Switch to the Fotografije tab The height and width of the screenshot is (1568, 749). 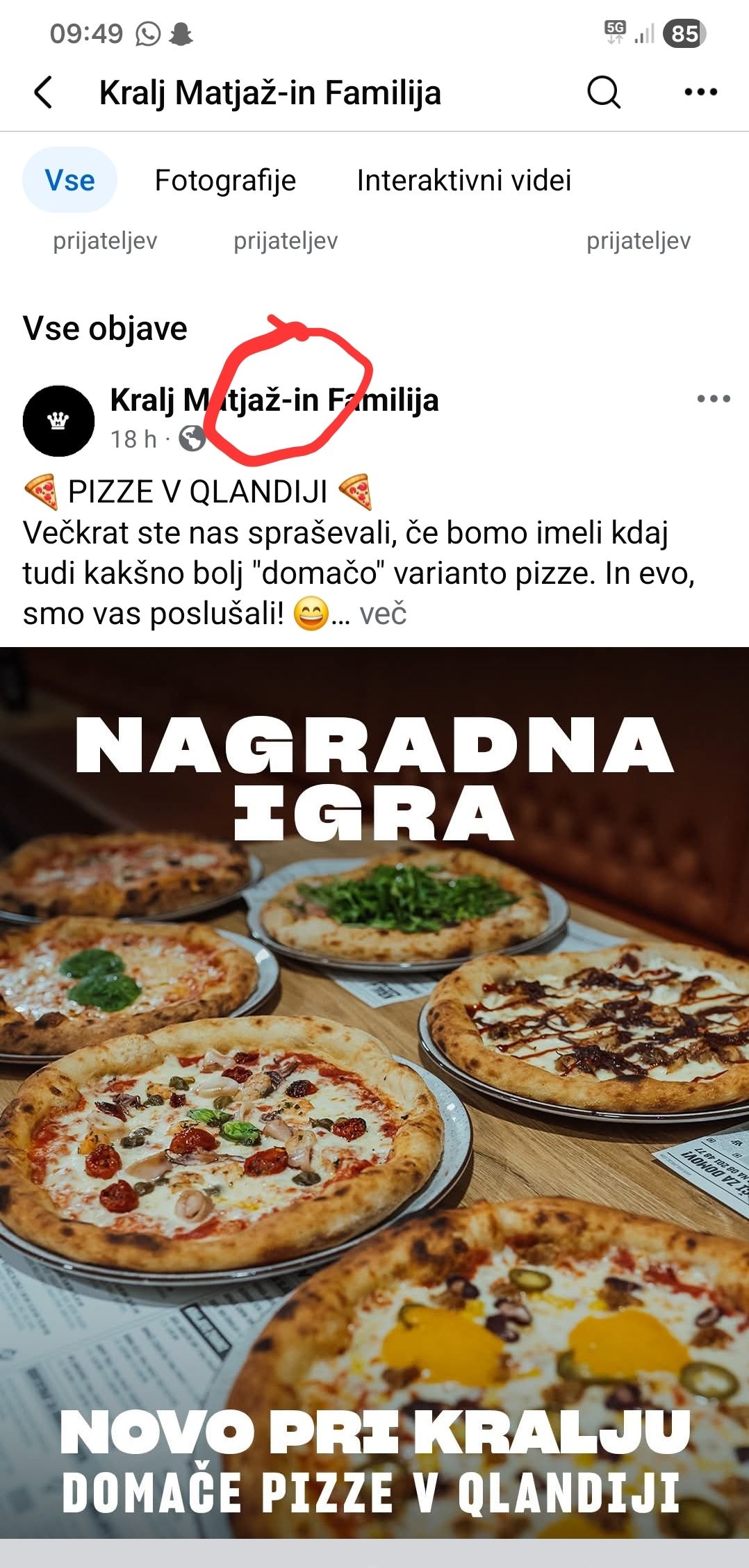coord(225,181)
